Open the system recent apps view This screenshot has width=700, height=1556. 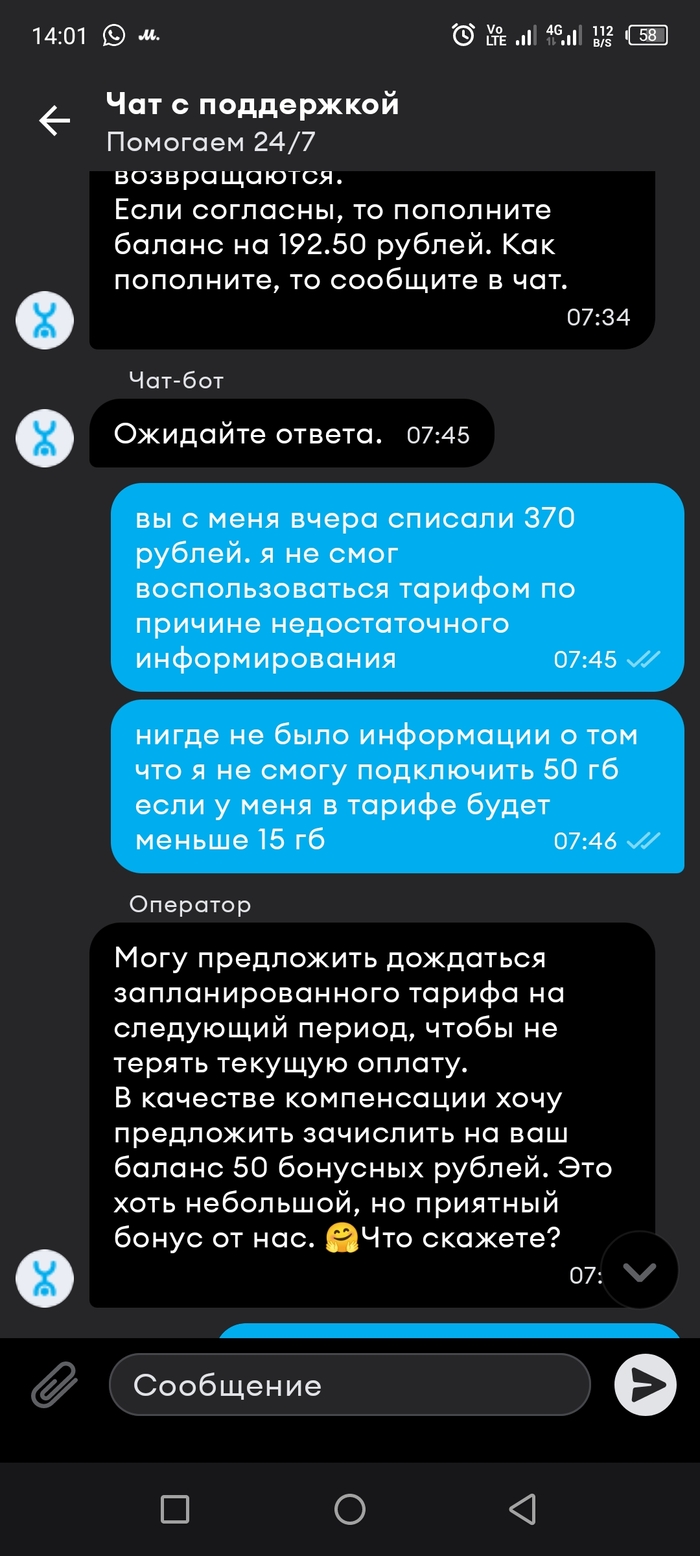(x=175, y=1509)
